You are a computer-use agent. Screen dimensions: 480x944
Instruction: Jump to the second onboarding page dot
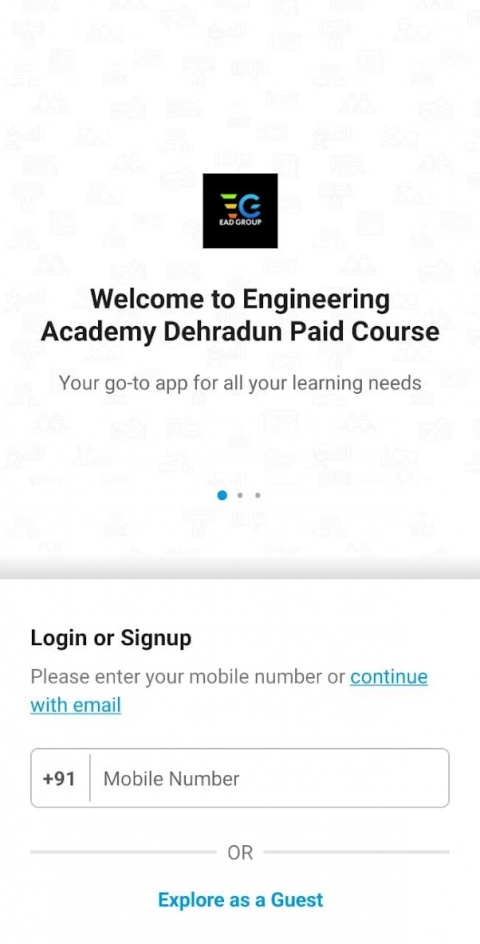[x=240, y=495]
